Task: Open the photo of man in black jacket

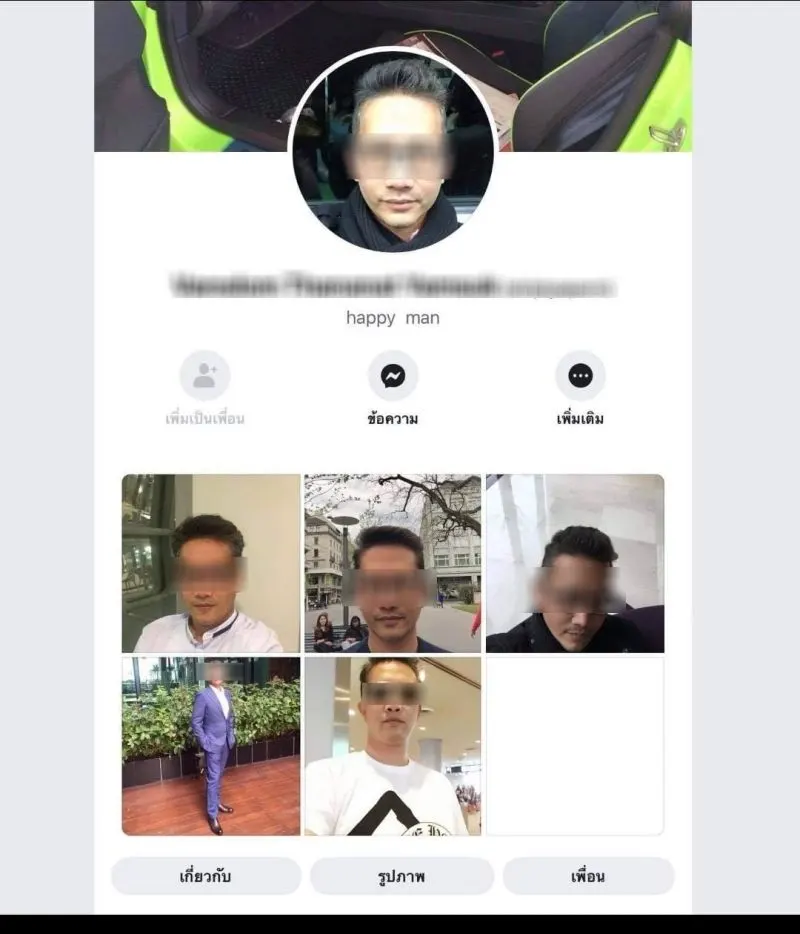Action: click(575, 563)
